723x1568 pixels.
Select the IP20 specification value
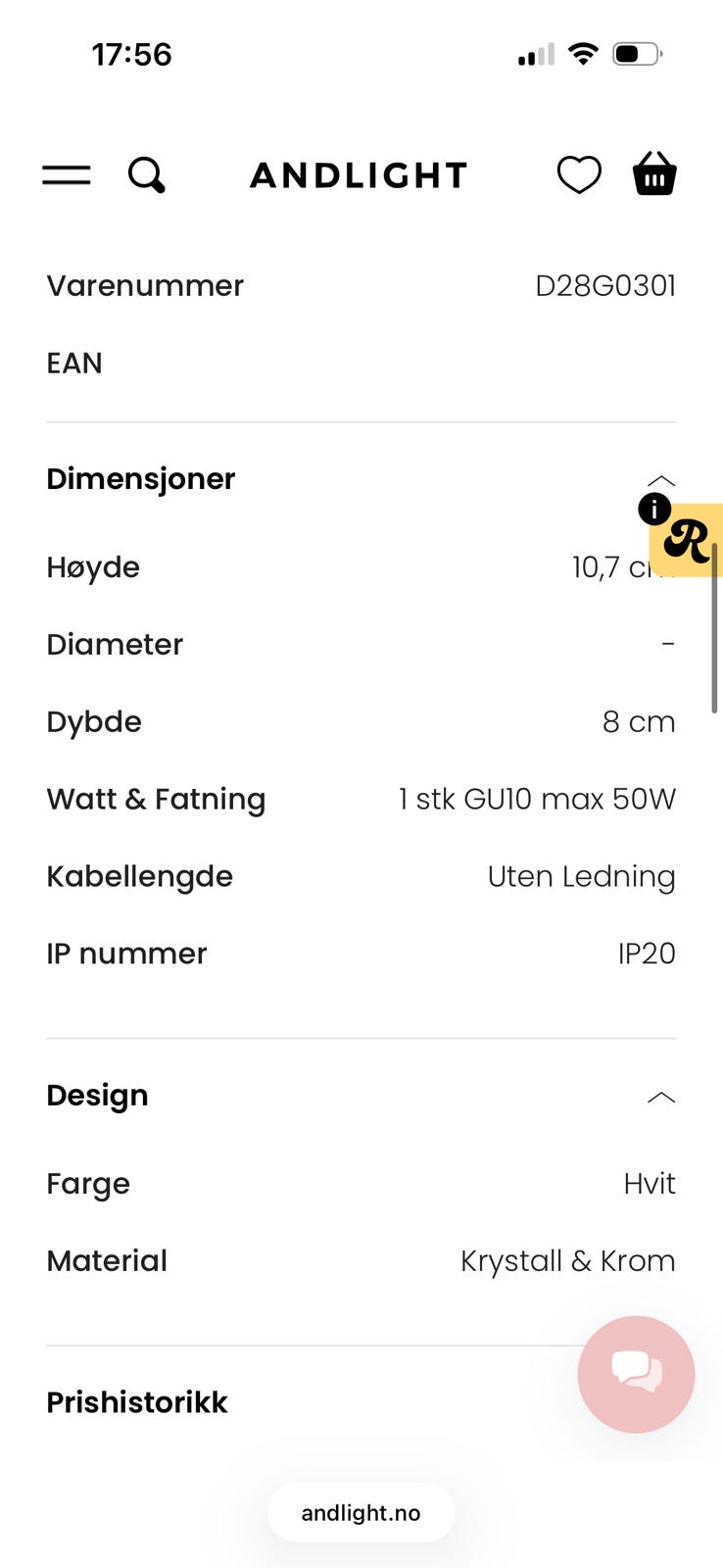647,953
